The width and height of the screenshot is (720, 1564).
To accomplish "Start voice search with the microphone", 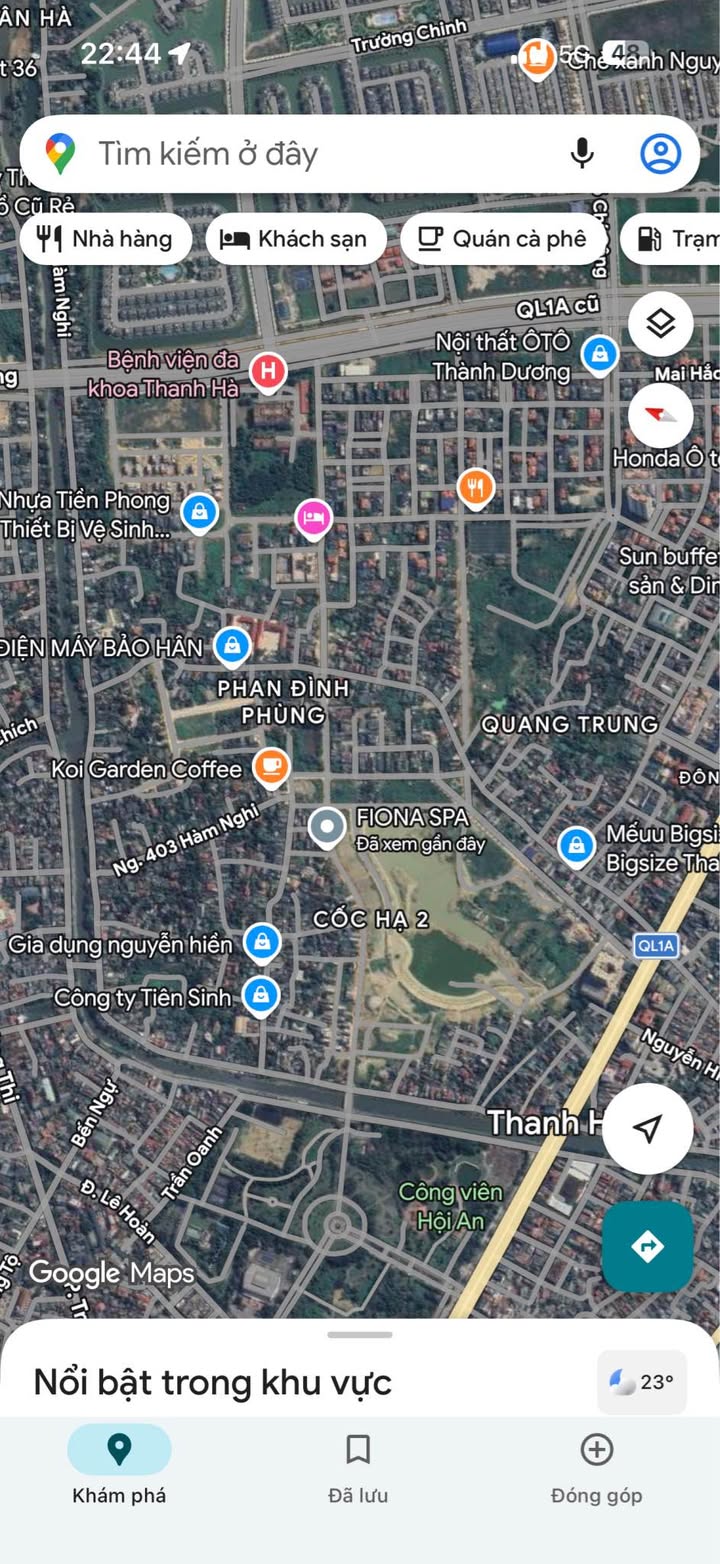I will click(x=582, y=154).
